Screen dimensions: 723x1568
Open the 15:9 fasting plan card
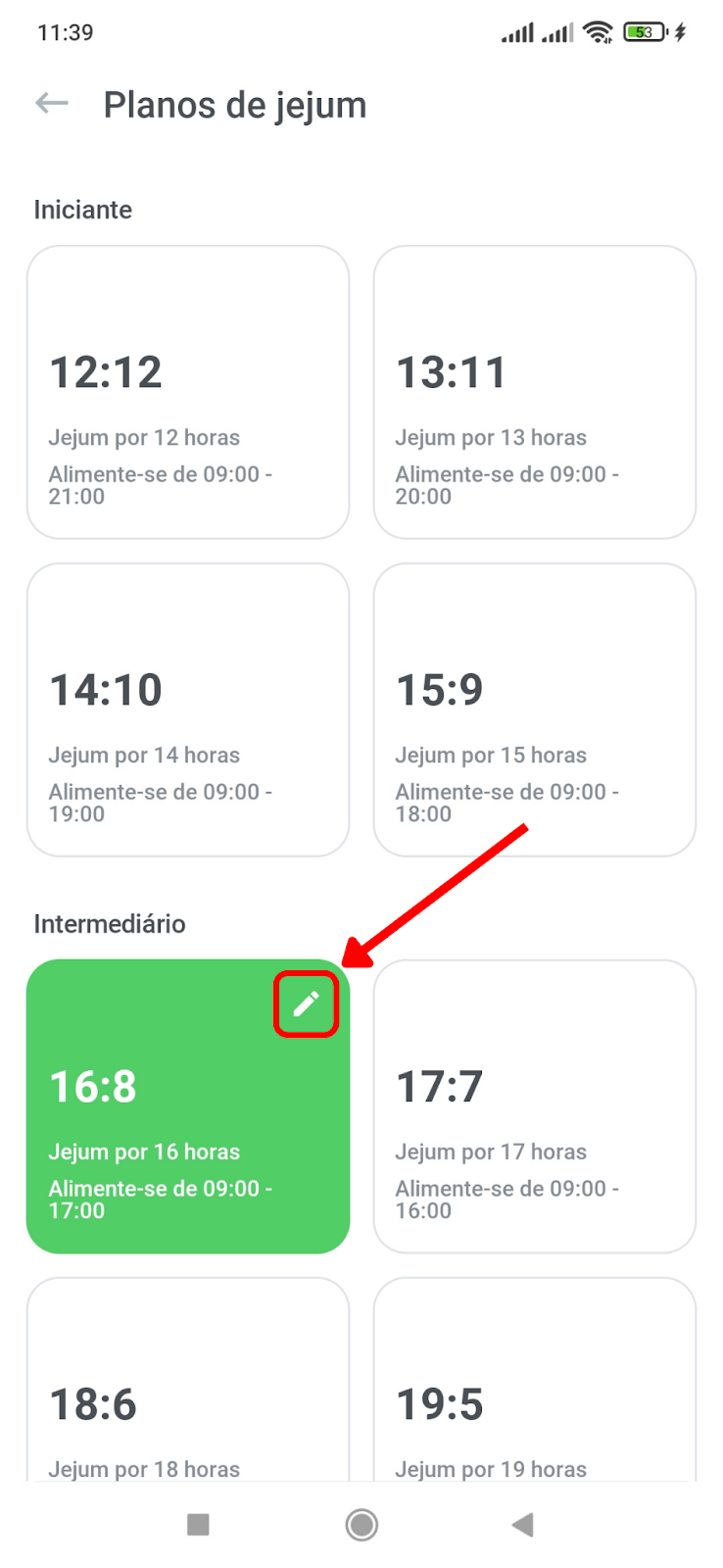[535, 710]
